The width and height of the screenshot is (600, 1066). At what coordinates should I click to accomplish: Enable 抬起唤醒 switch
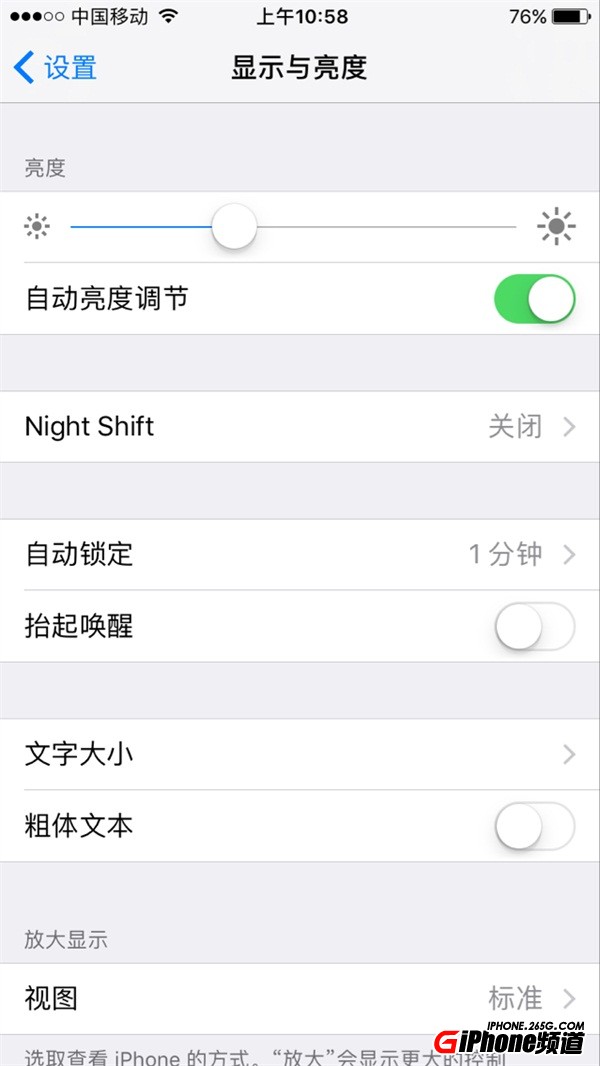point(534,627)
